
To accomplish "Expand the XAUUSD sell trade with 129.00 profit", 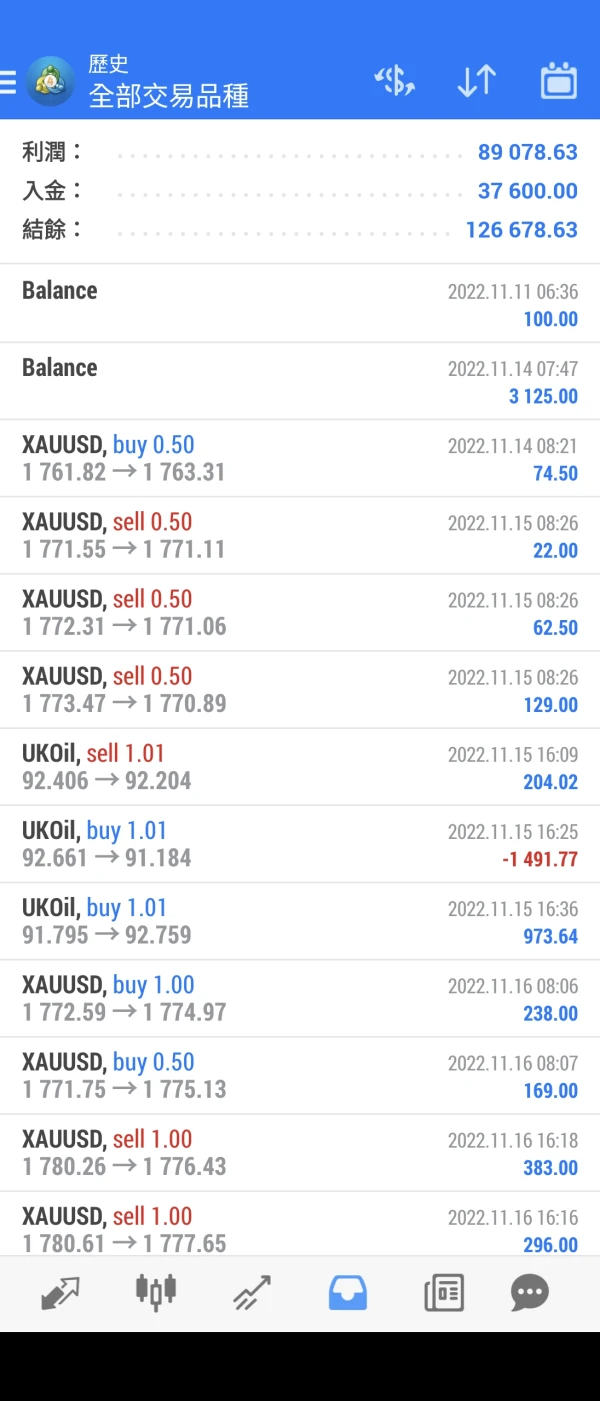I will [300, 690].
